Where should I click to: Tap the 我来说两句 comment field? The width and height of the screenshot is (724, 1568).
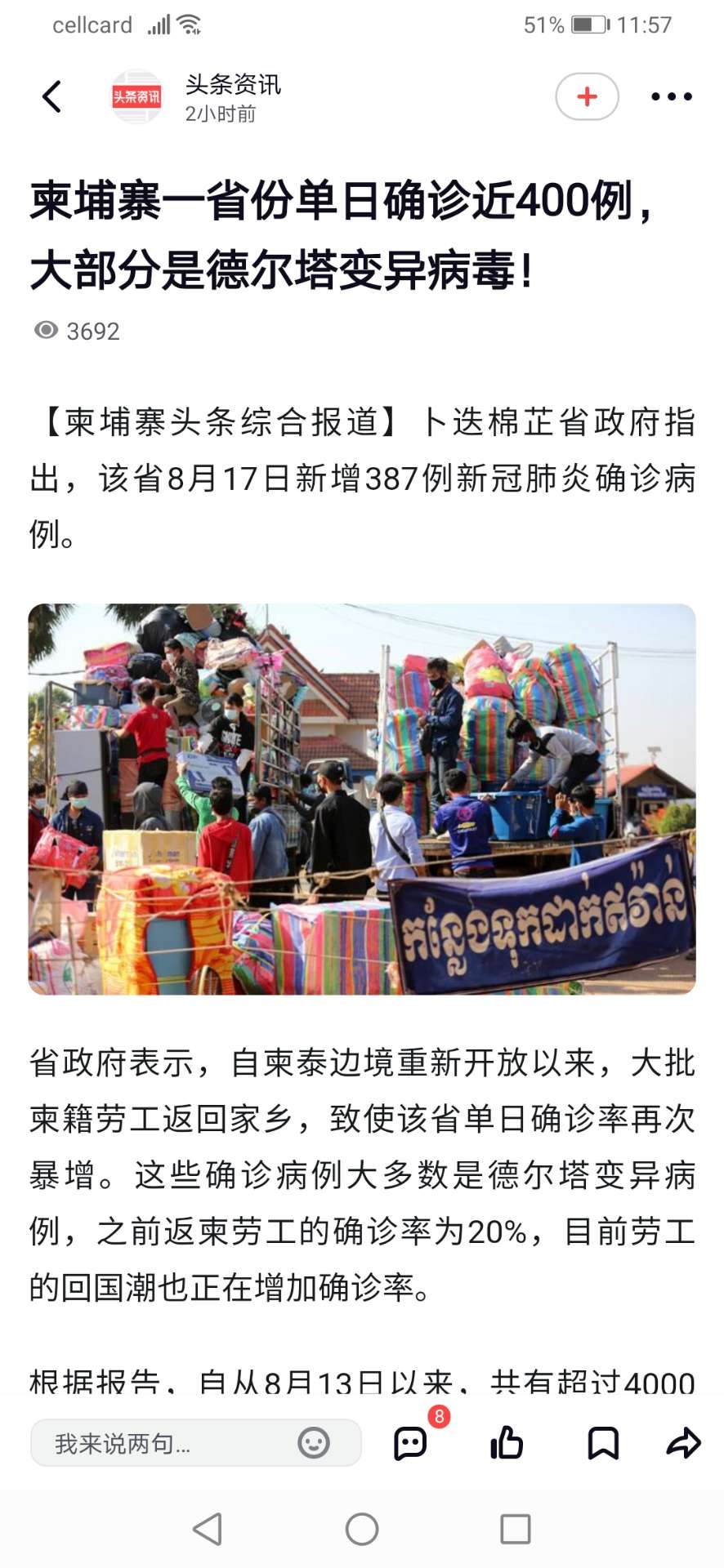(163, 1443)
